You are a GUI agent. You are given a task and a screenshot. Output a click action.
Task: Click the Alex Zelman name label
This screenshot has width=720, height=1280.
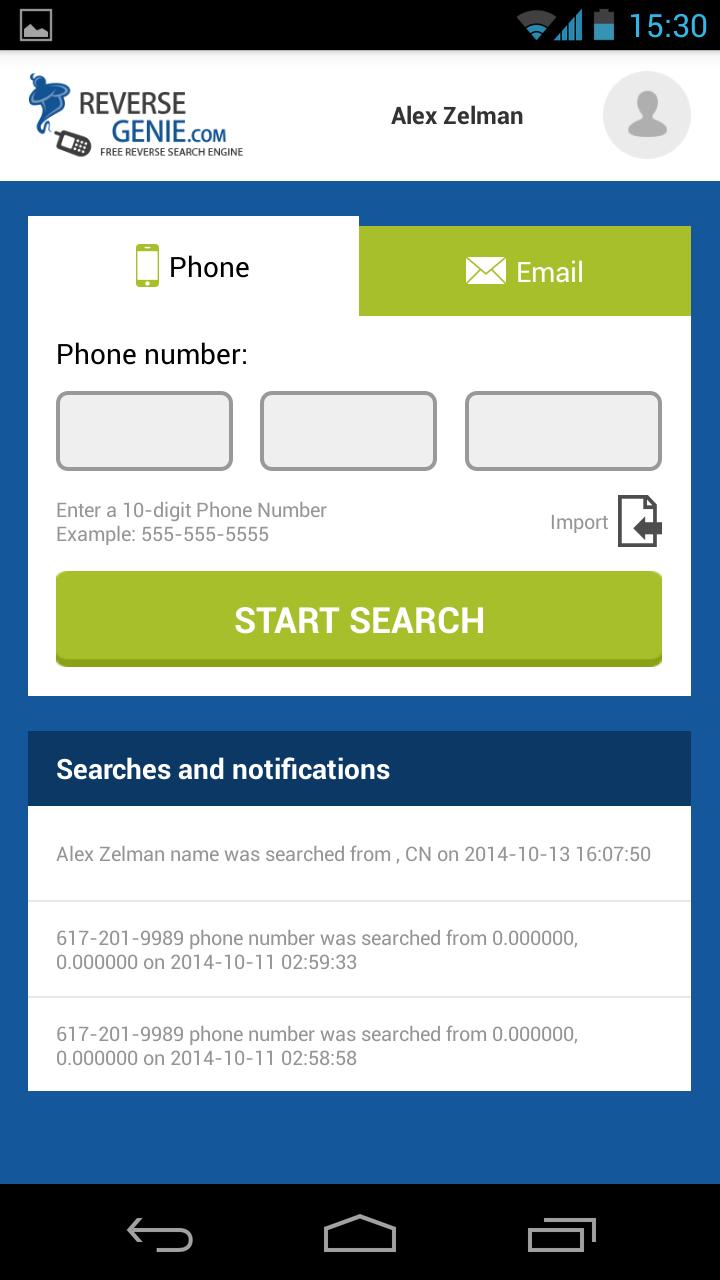[x=456, y=115]
